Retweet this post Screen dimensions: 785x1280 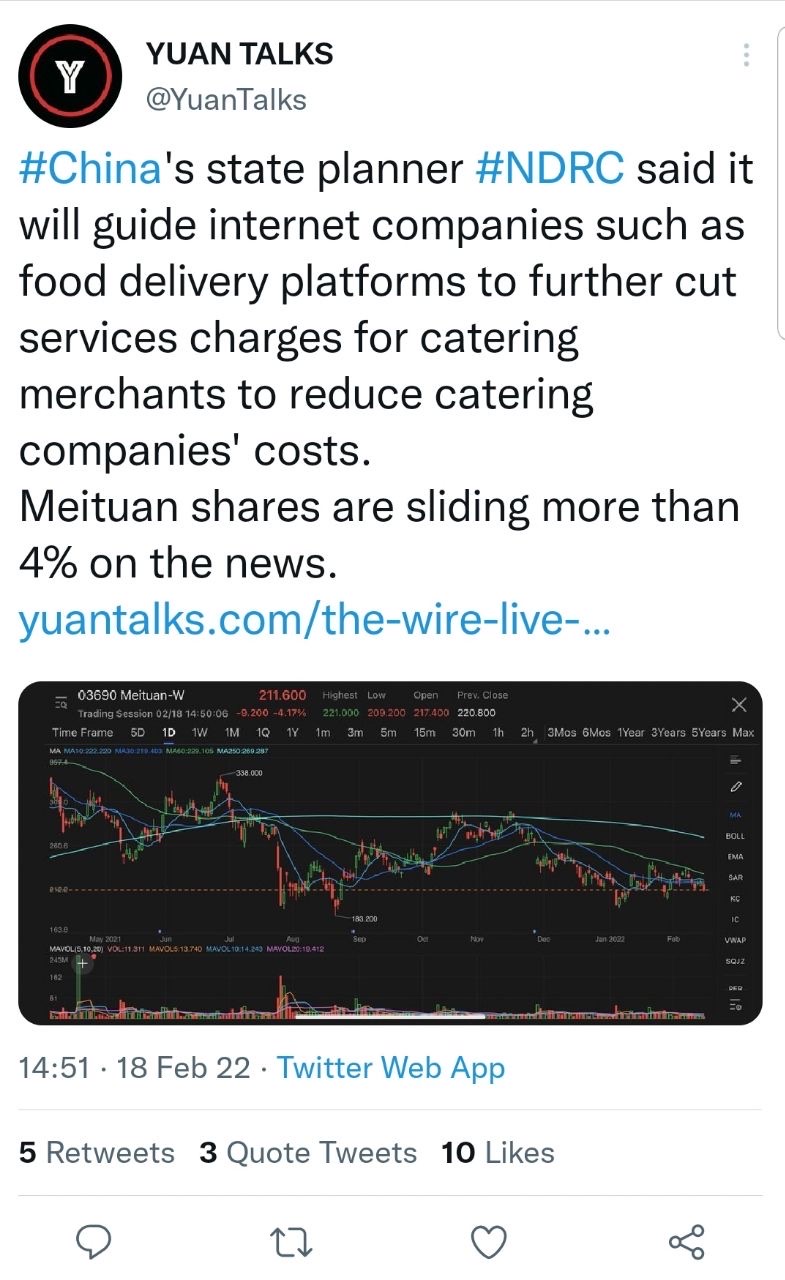tap(291, 1242)
